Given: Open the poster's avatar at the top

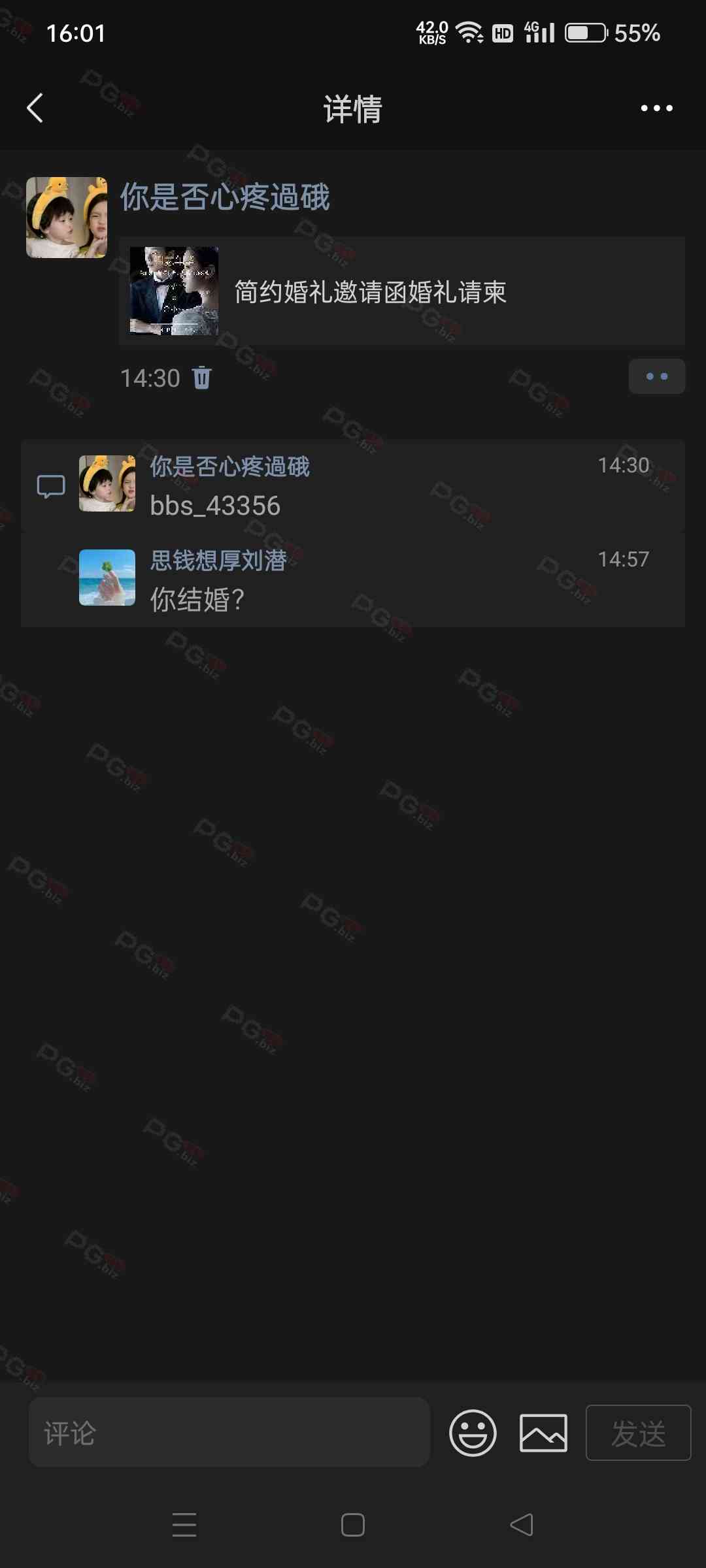Looking at the screenshot, I should tap(67, 217).
